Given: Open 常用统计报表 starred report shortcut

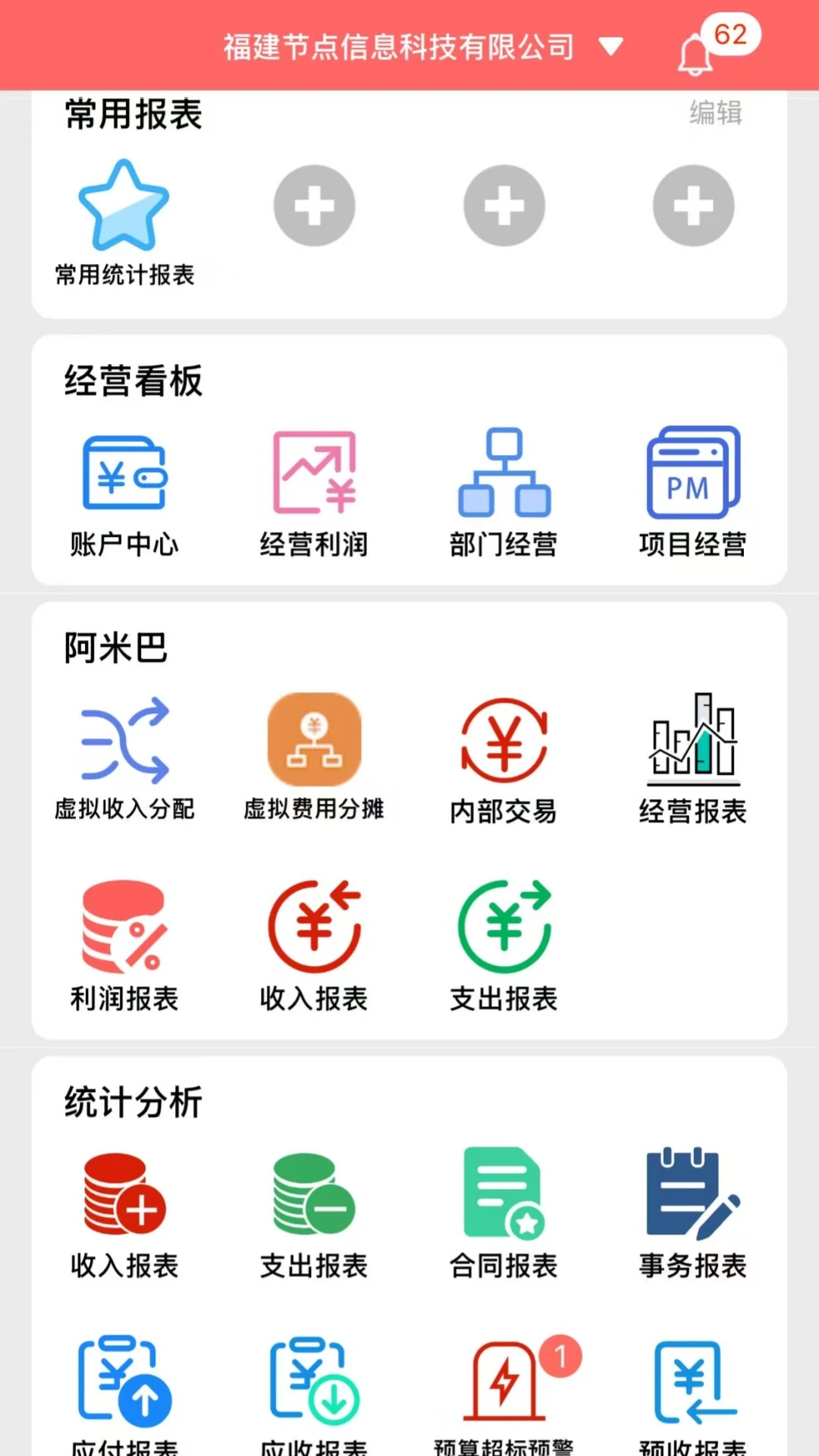Looking at the screenshot, I should tap(124, 205).
